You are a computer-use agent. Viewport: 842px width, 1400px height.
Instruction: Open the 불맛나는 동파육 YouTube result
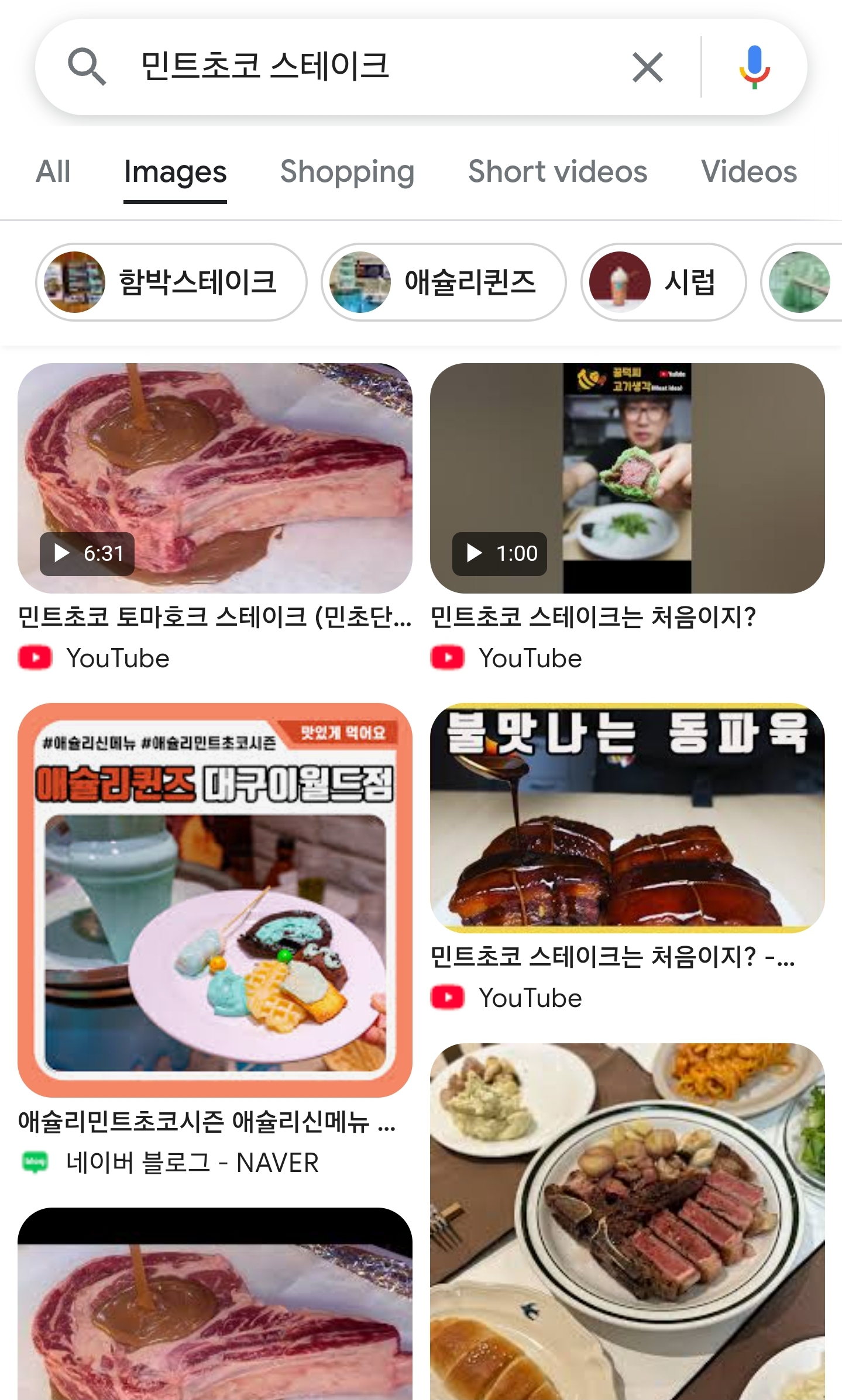click(627, 818)
